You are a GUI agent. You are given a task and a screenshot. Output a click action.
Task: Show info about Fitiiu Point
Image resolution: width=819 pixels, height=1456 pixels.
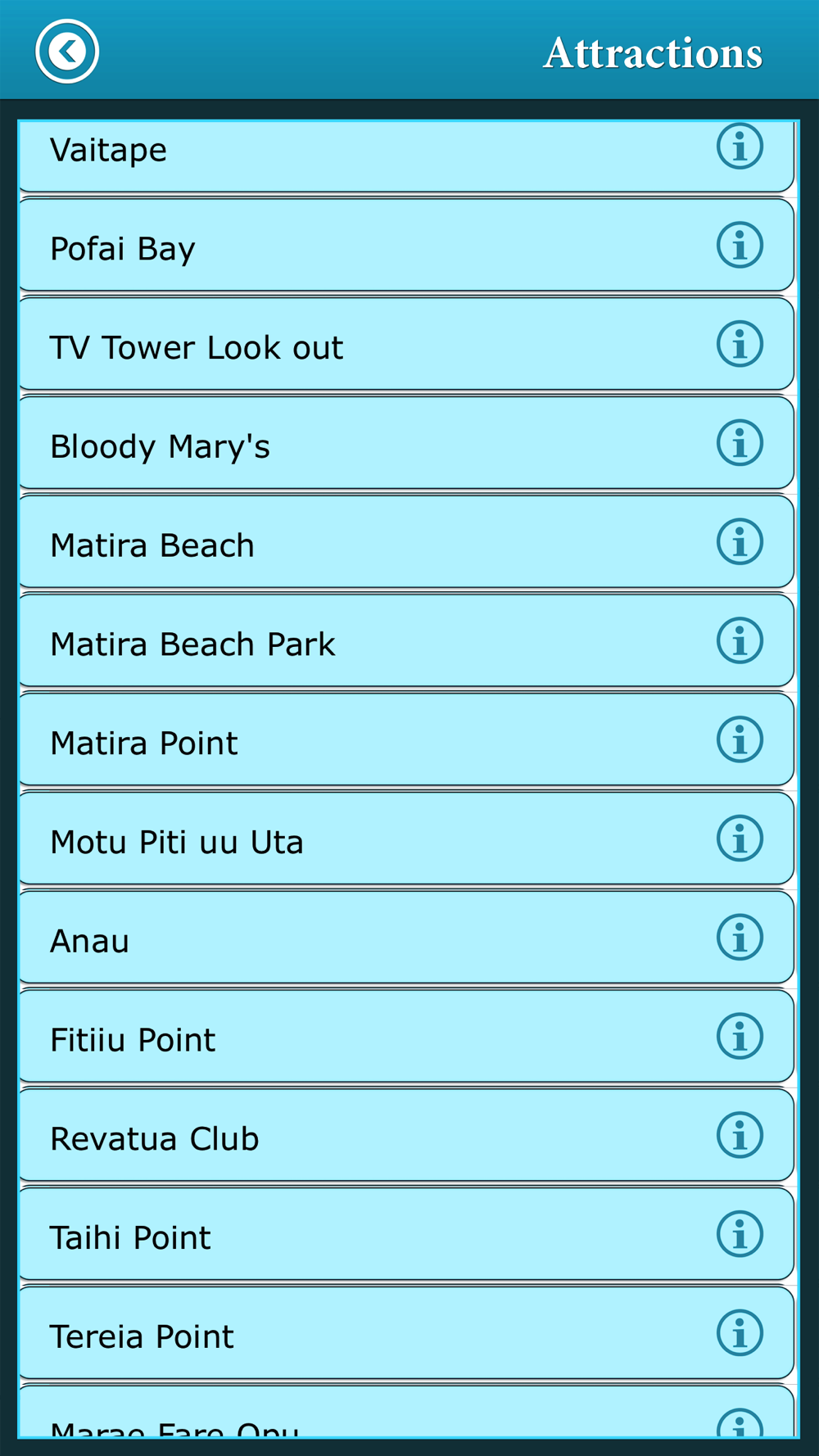740,1036
